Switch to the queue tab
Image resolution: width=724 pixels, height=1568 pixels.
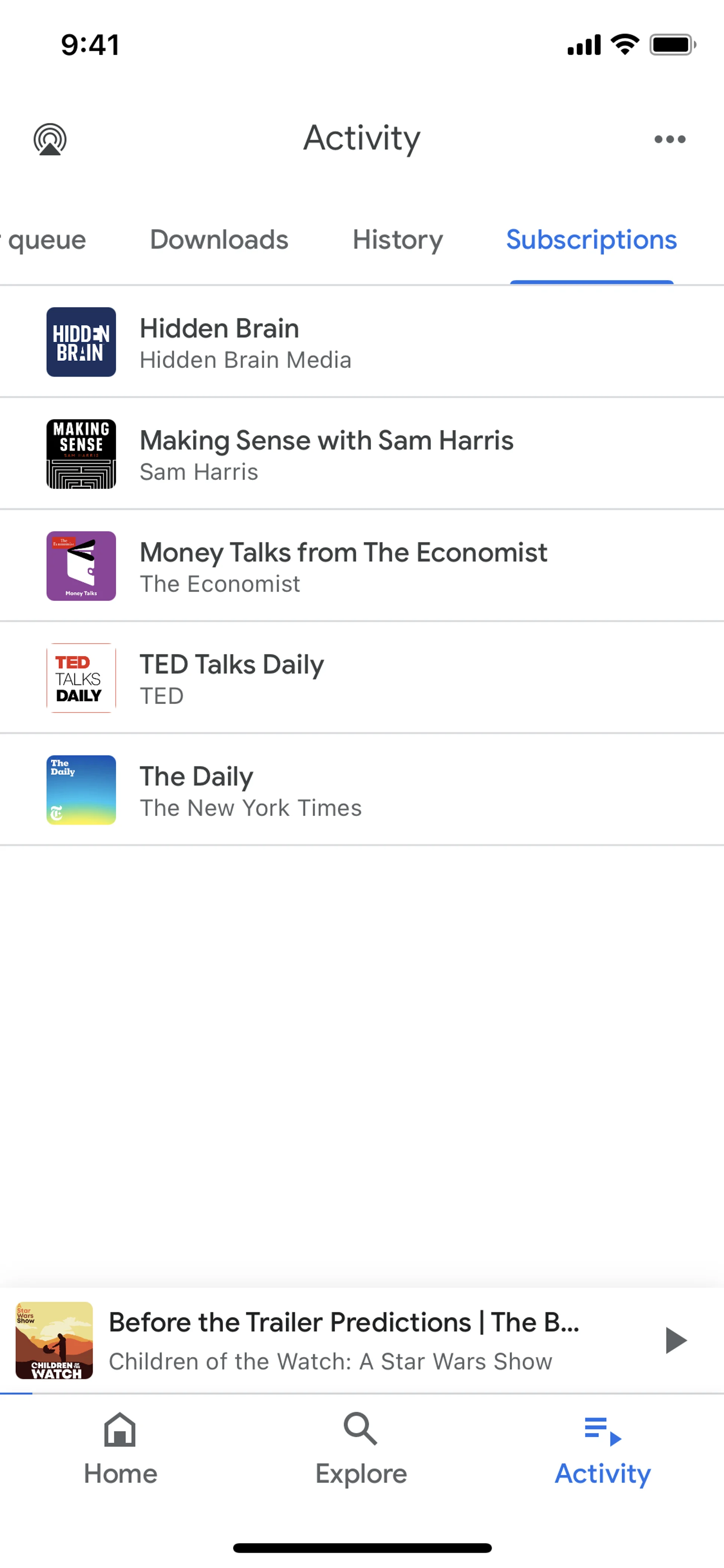click(x=45, y=240)
